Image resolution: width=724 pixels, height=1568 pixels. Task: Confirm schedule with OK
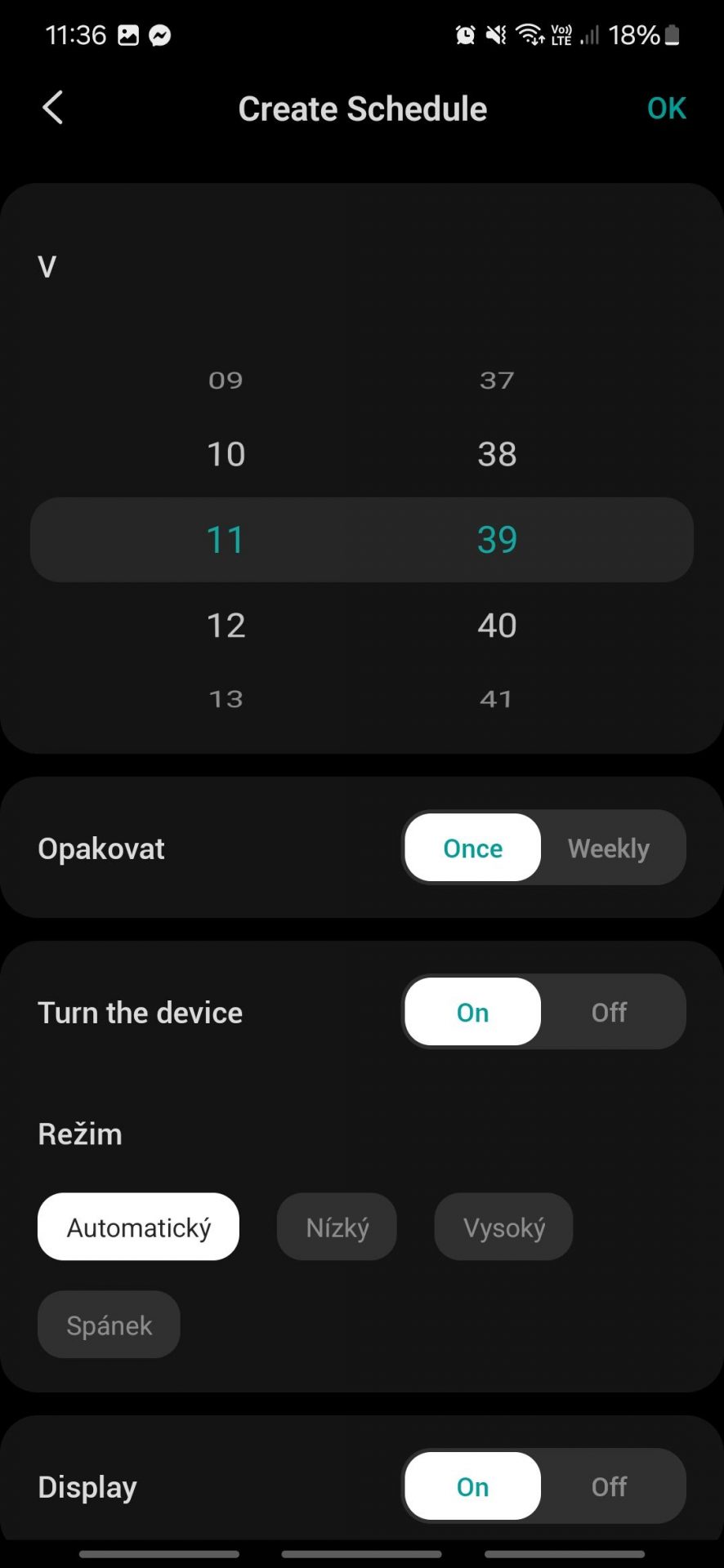(666, 108)
